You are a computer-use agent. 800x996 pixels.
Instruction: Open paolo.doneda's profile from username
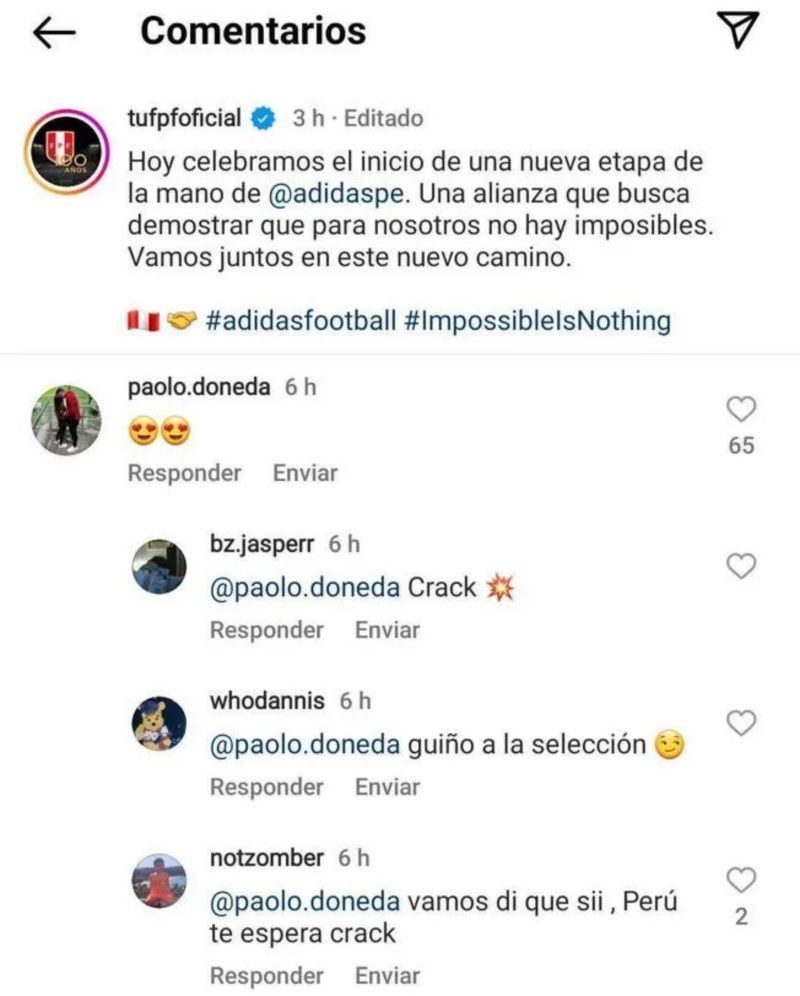[200, 387]
